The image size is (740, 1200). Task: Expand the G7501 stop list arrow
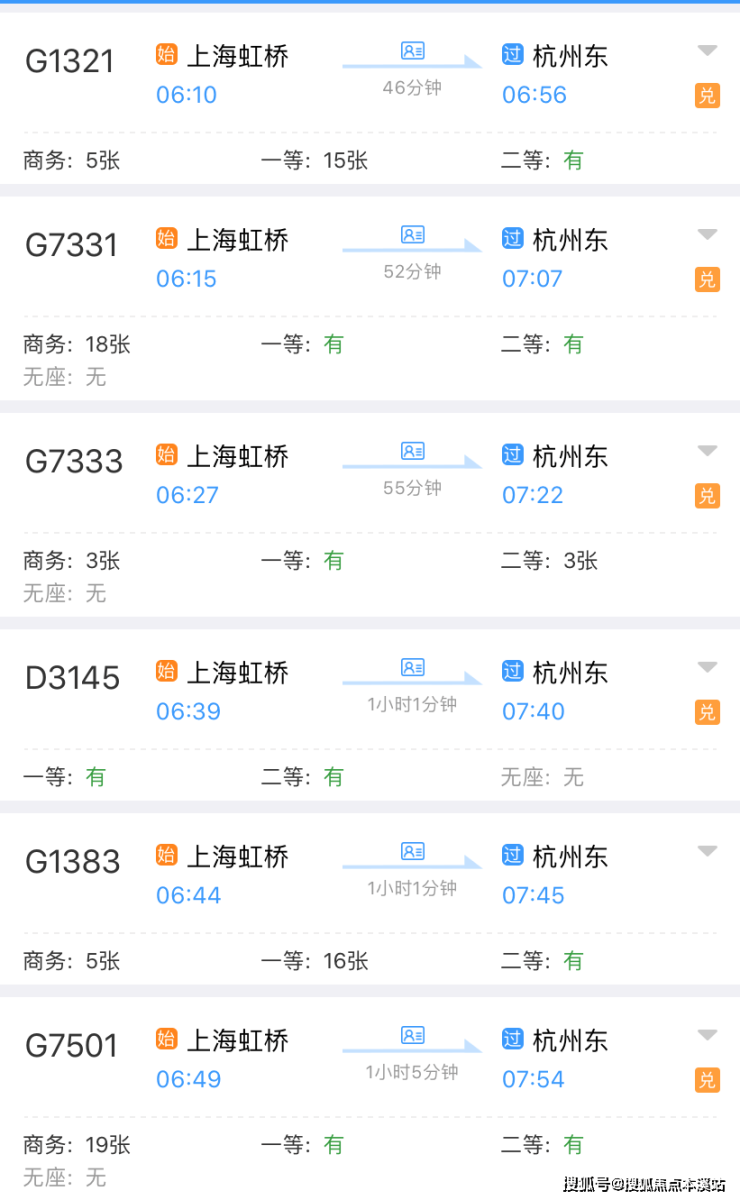(x=707, y=1035)
